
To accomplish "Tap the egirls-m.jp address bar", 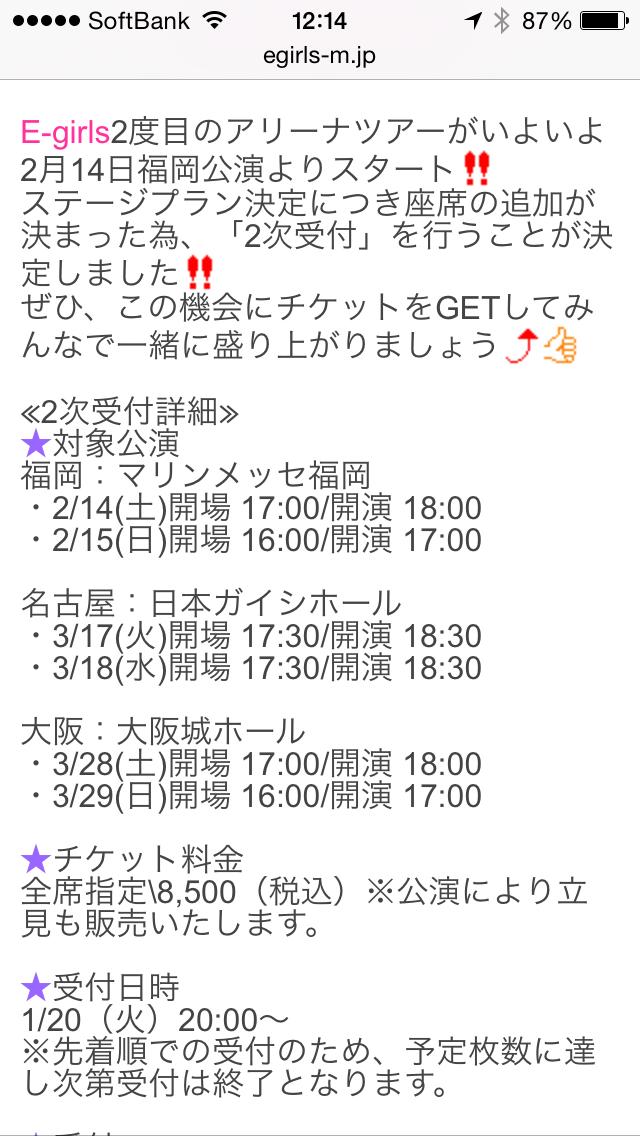I will [x=320, y=57].
